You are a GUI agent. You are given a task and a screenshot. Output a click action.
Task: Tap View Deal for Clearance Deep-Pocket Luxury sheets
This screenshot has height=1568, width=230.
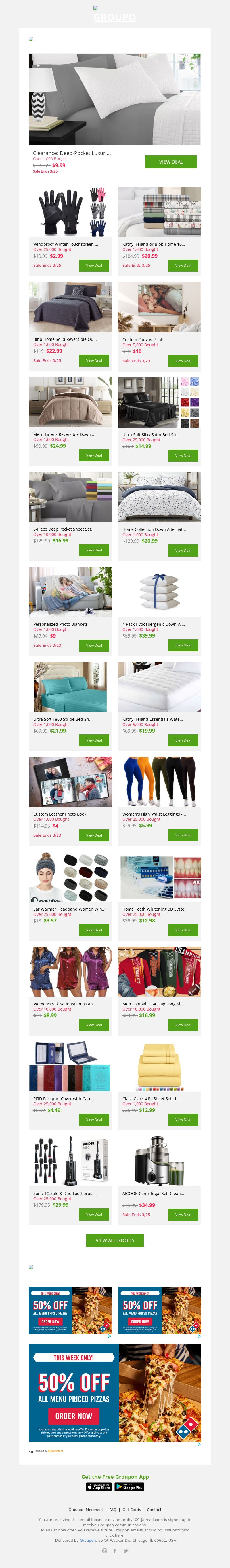170,162
